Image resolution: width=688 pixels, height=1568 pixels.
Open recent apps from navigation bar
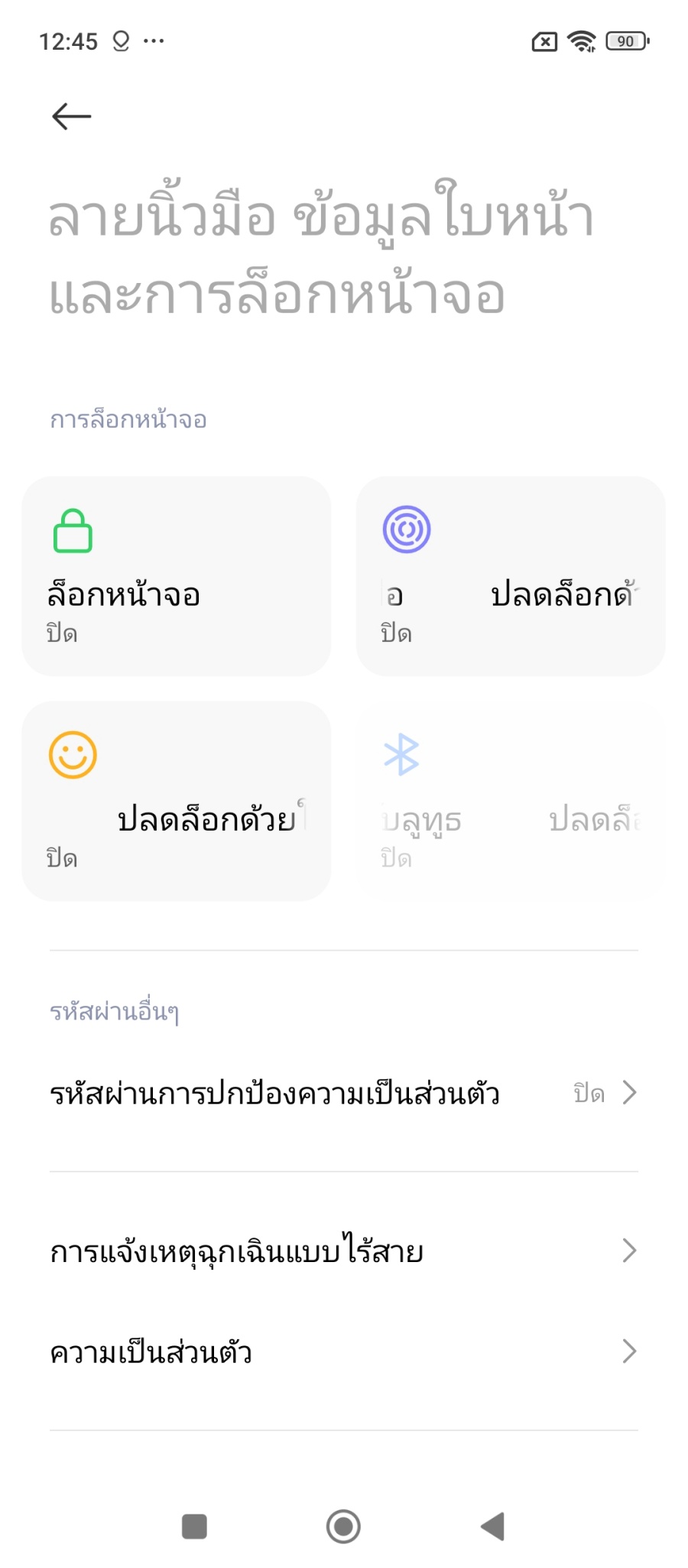tap(194, 1527)
